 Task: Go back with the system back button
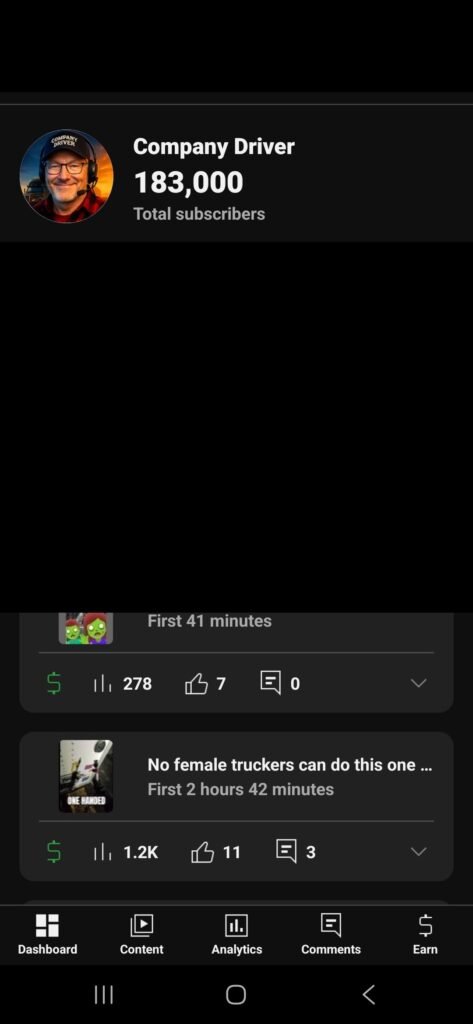pos(368,995)
